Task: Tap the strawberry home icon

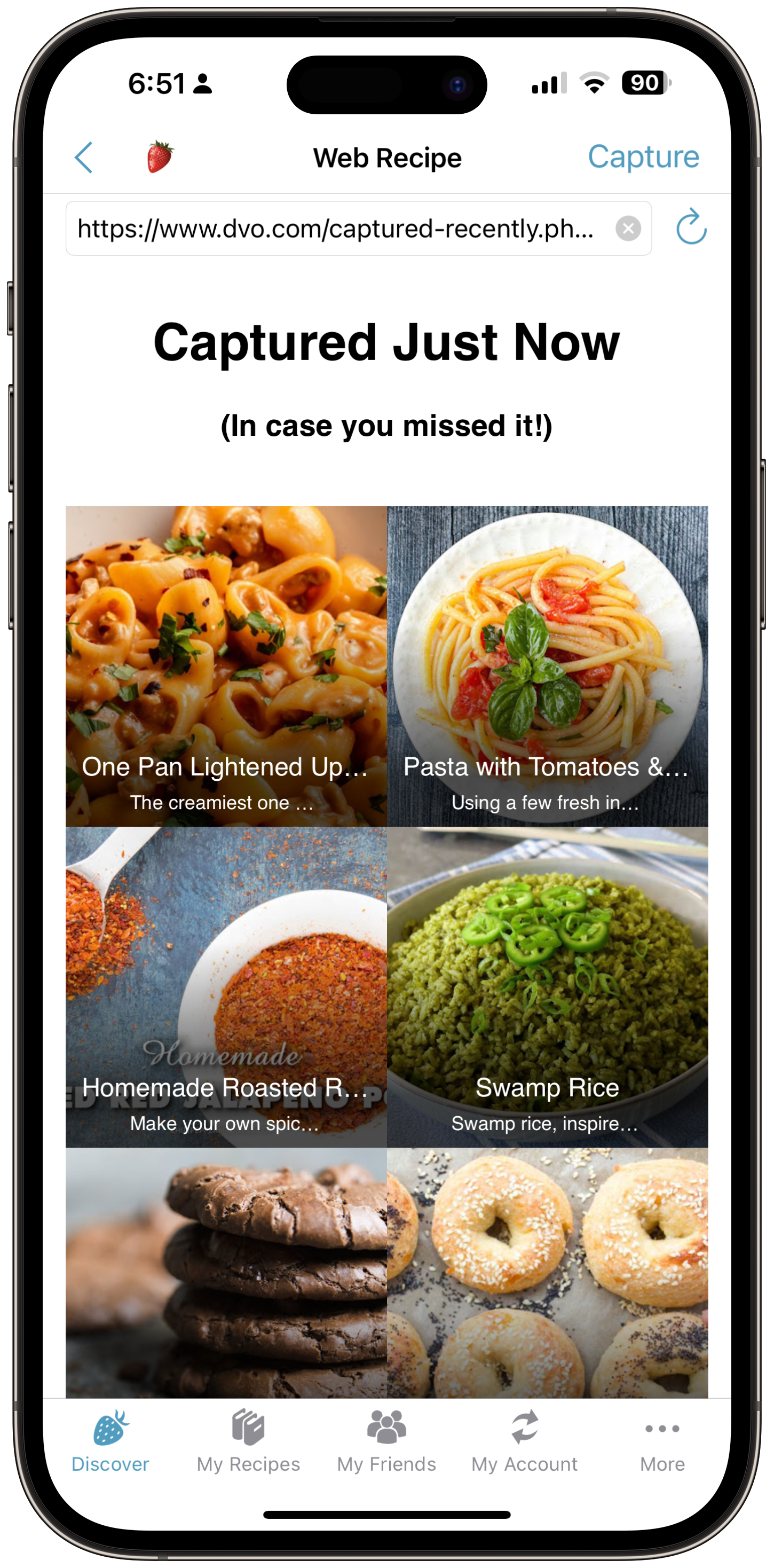Action: 160,157
